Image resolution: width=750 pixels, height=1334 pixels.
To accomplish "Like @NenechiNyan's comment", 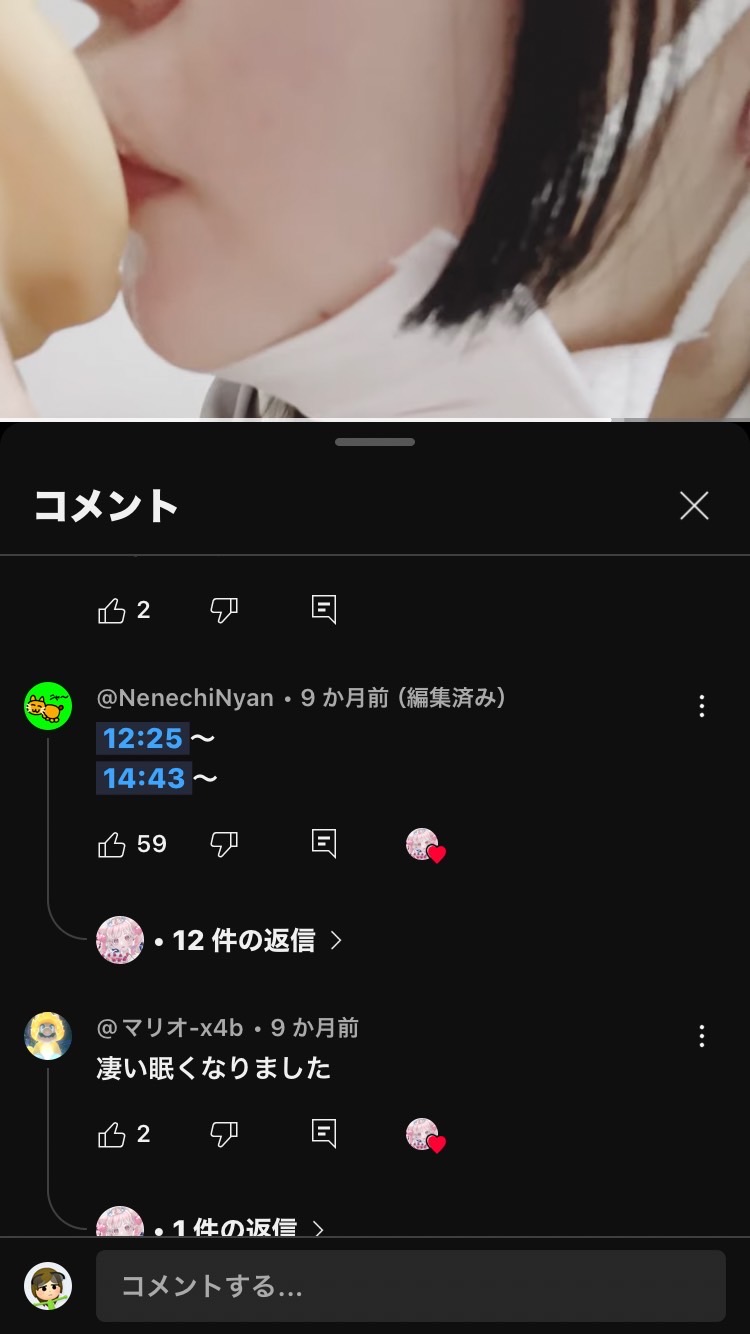I will pos(112,845).
